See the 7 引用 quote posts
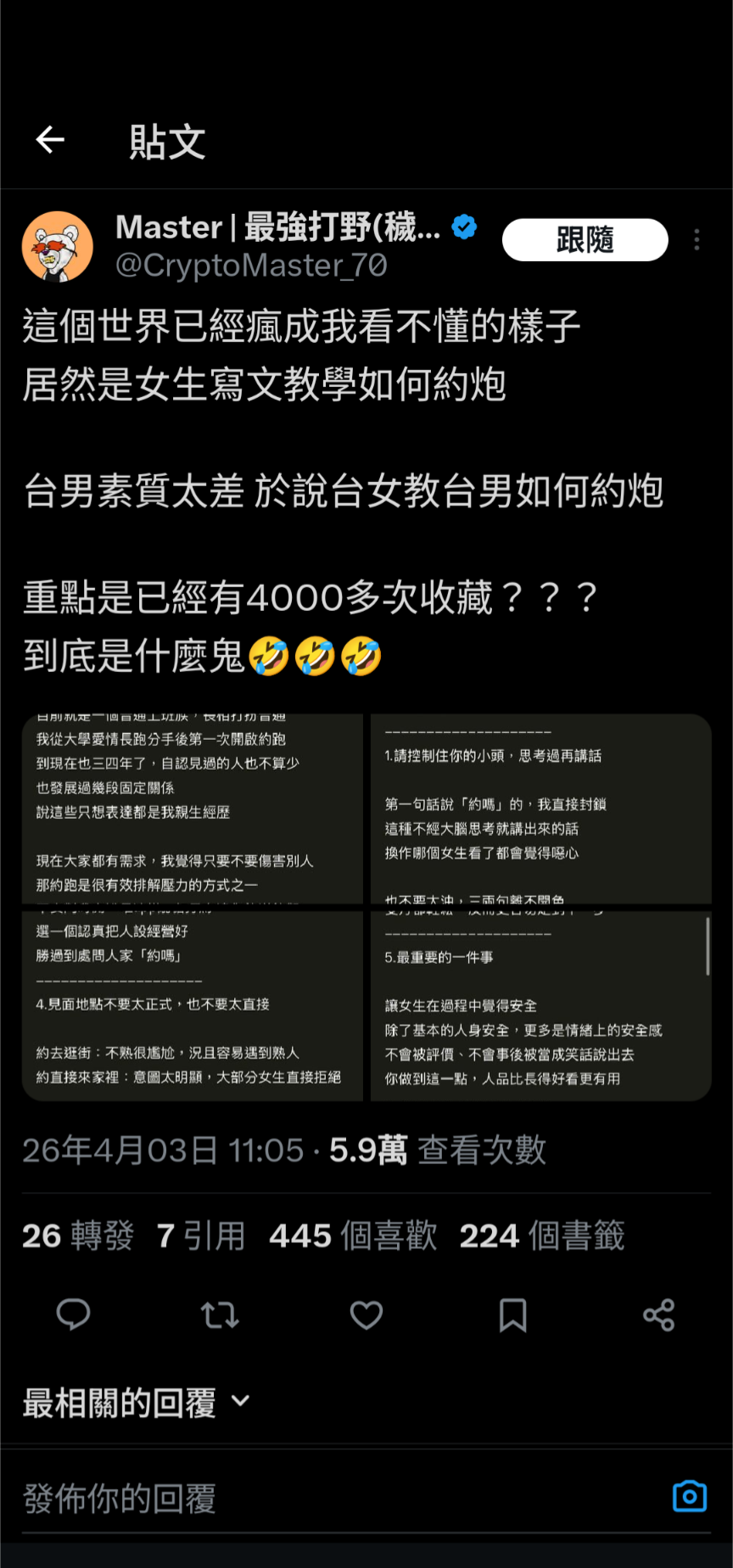This screenshot has width=733, height=1568. [201, 1236]
